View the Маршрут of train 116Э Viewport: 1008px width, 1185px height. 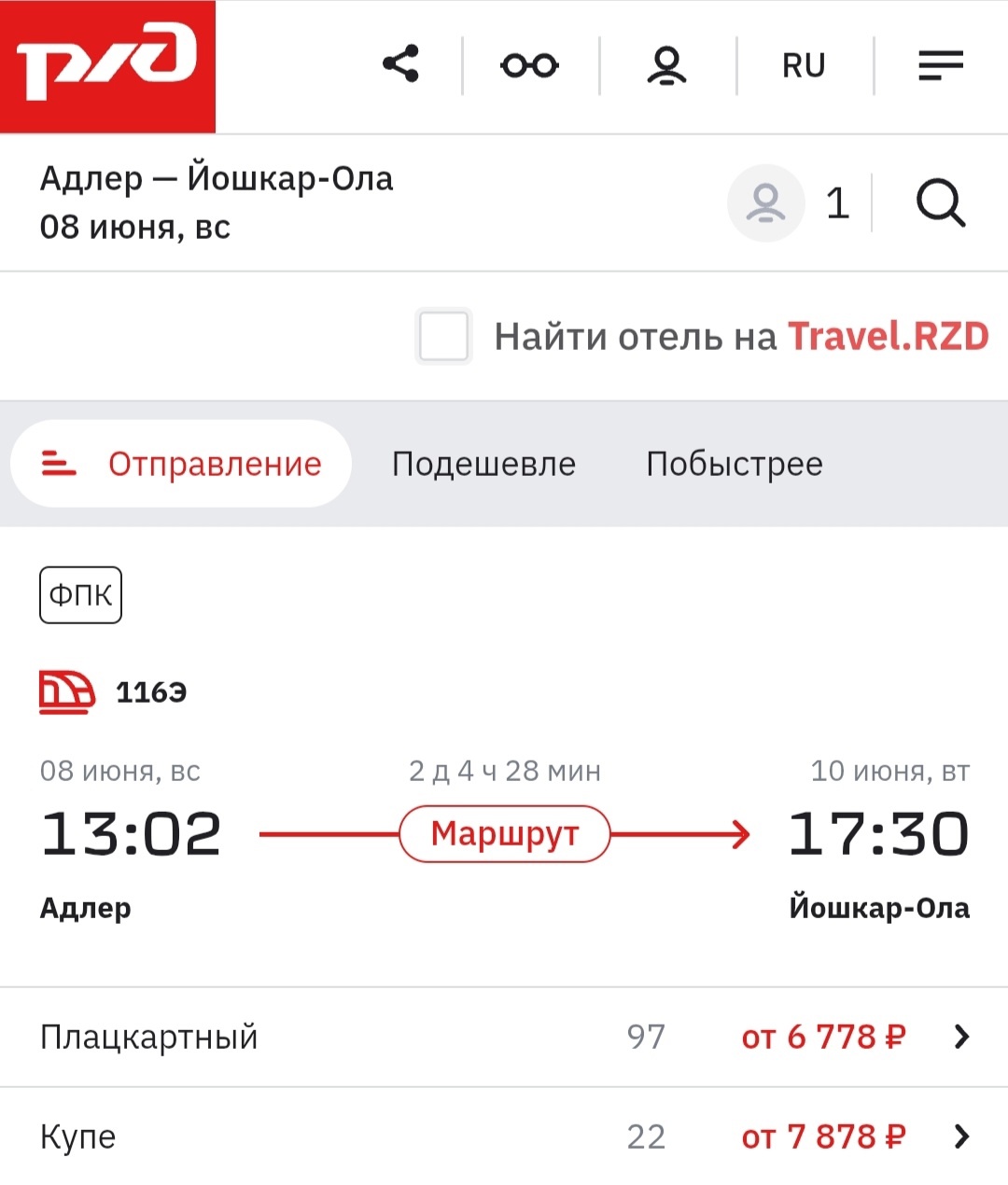pos(504,833)
